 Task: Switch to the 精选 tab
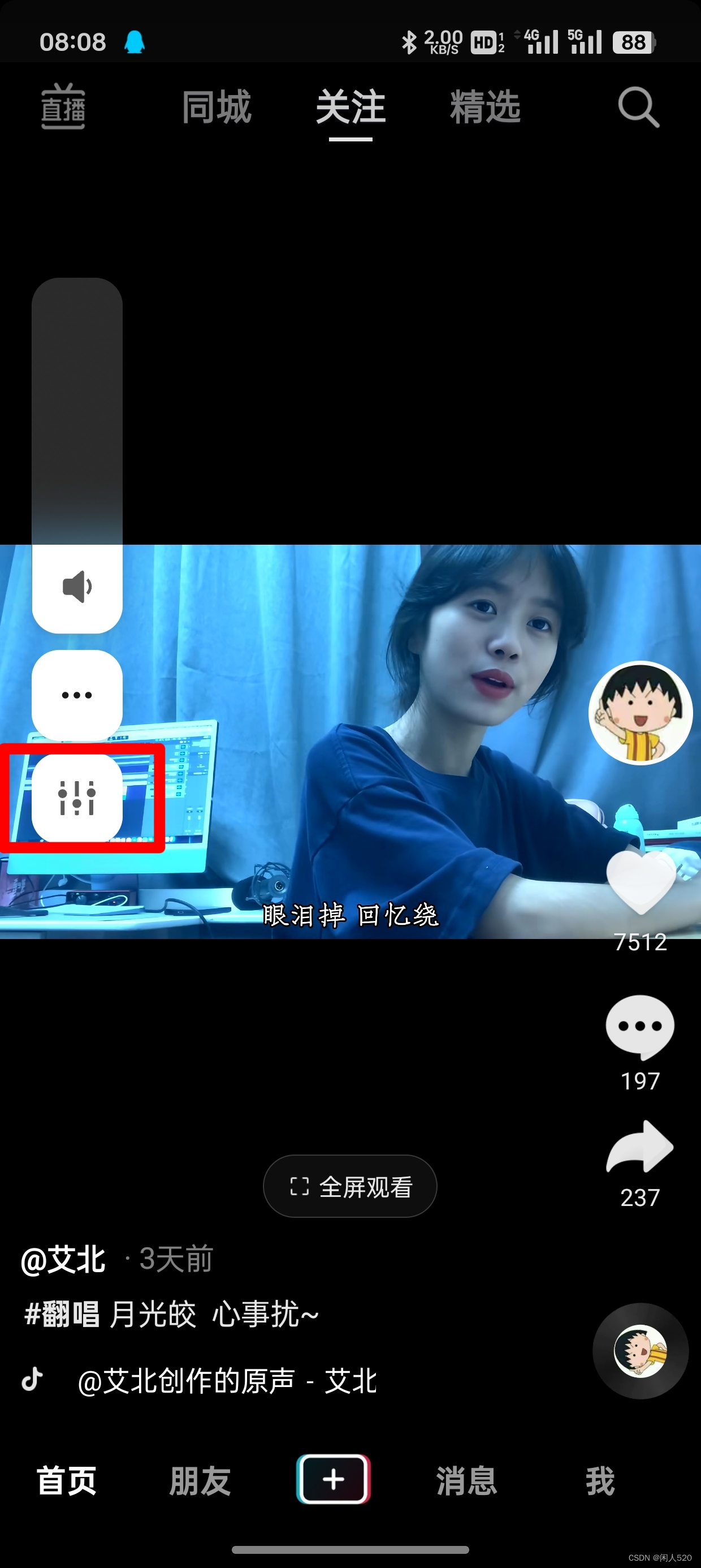[x=485, y=107]
